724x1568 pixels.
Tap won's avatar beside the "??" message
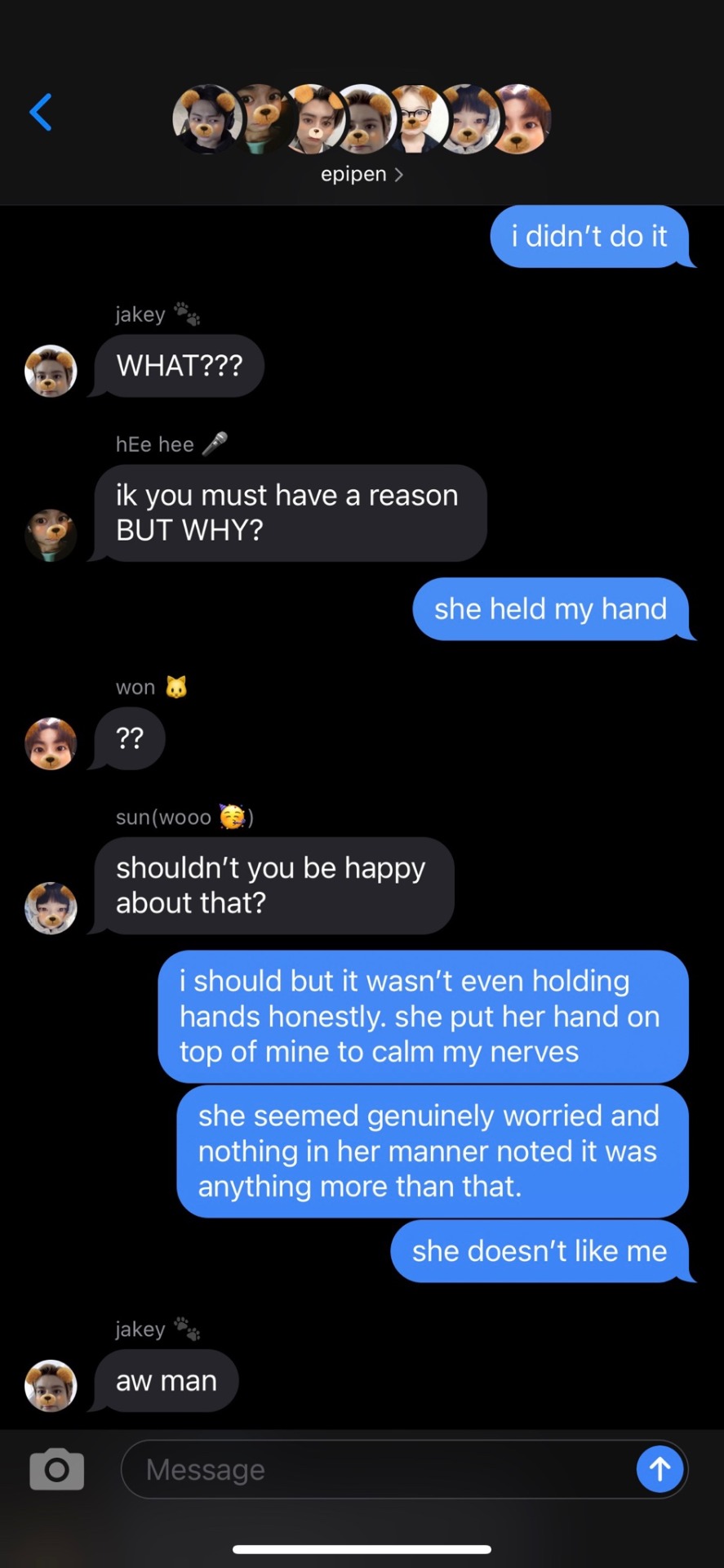tap(51, 743)
